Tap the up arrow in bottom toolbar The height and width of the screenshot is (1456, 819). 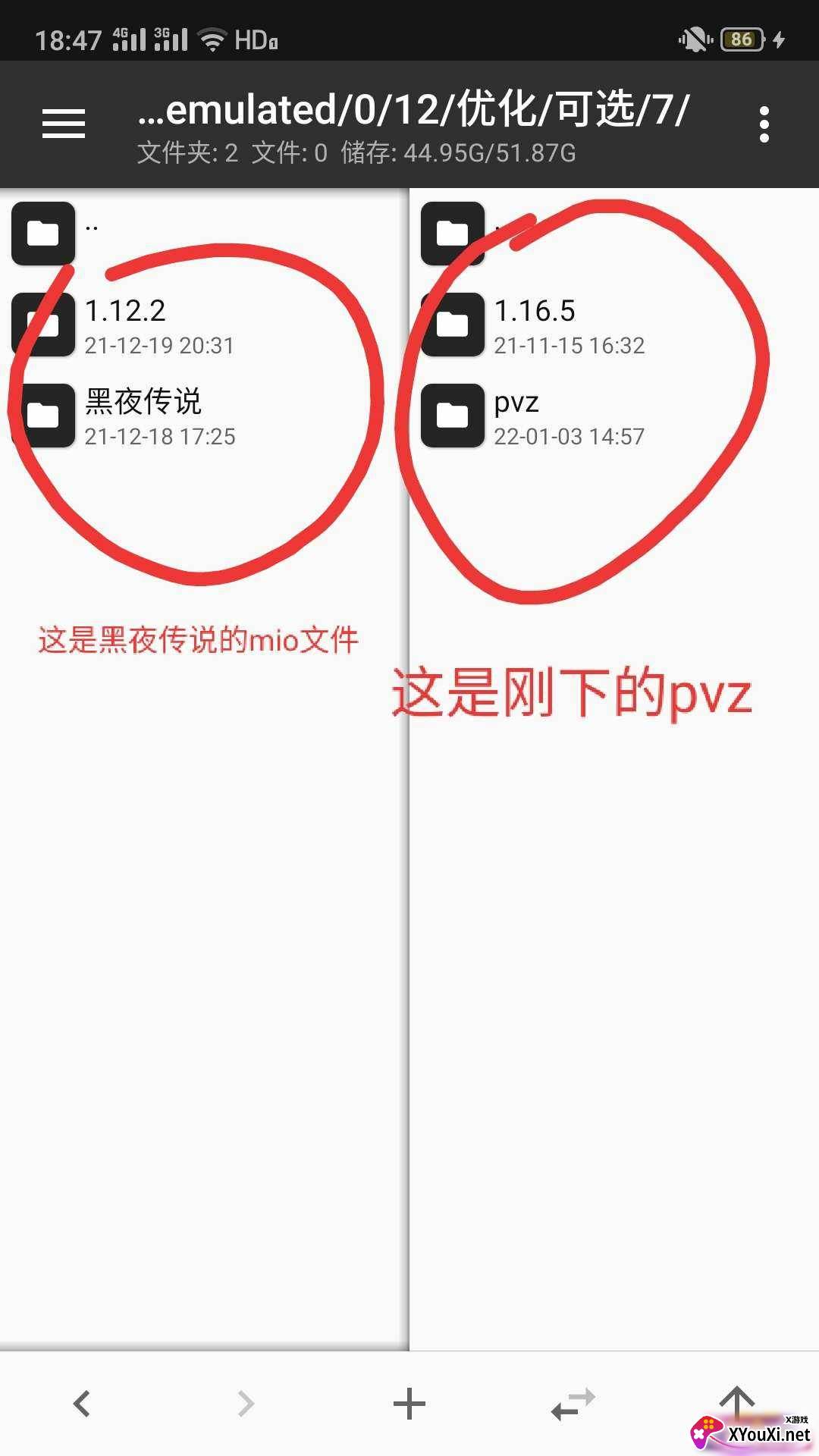(x=736, y=1402)
